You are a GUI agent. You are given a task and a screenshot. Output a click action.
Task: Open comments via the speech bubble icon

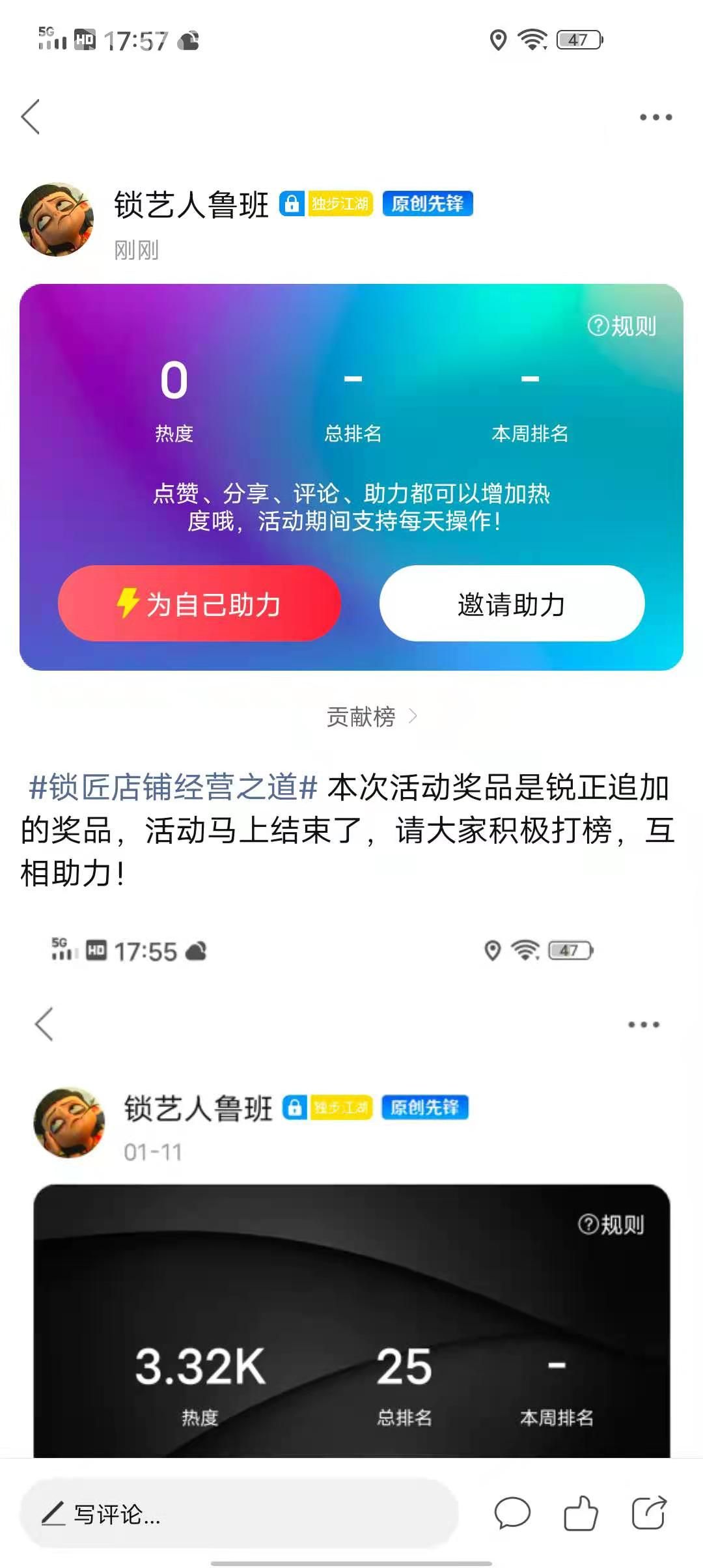click(x=512, y=1513)
